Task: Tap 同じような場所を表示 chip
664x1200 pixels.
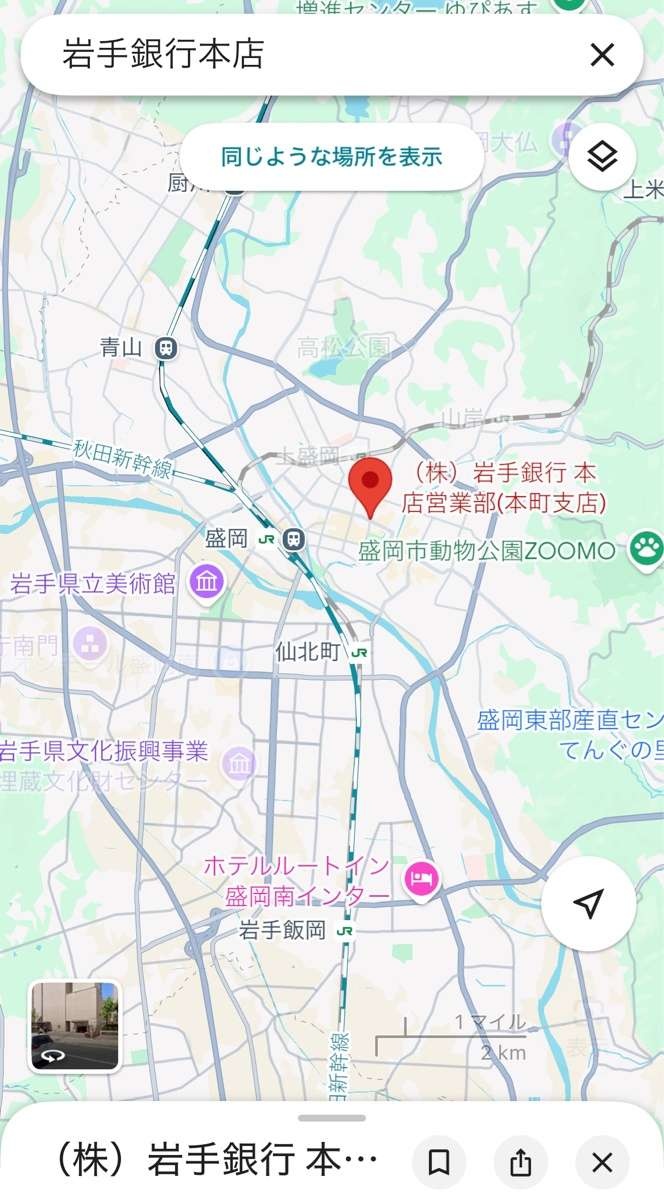Action: 331,157
